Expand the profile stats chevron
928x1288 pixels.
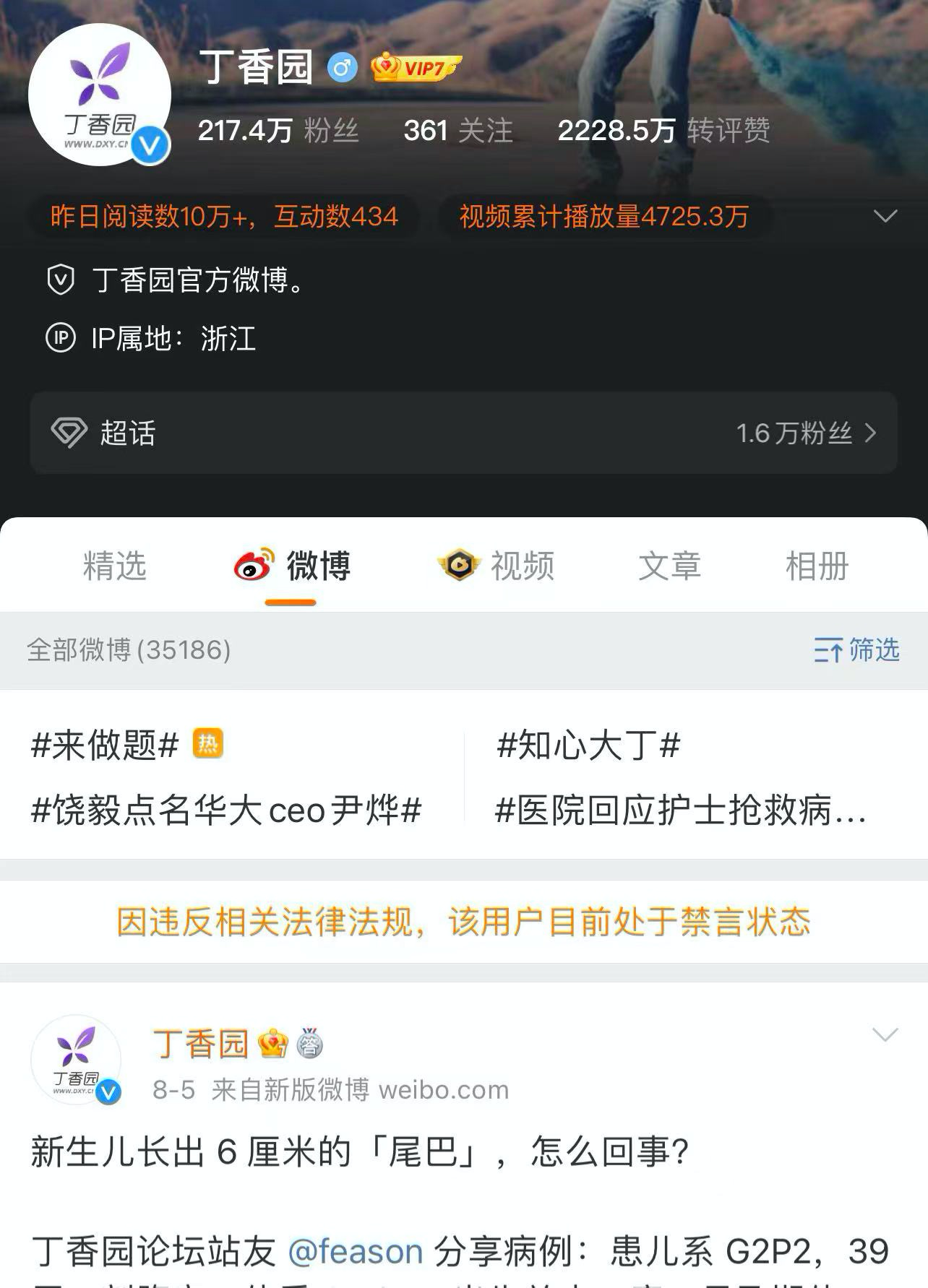pos(885,216)
